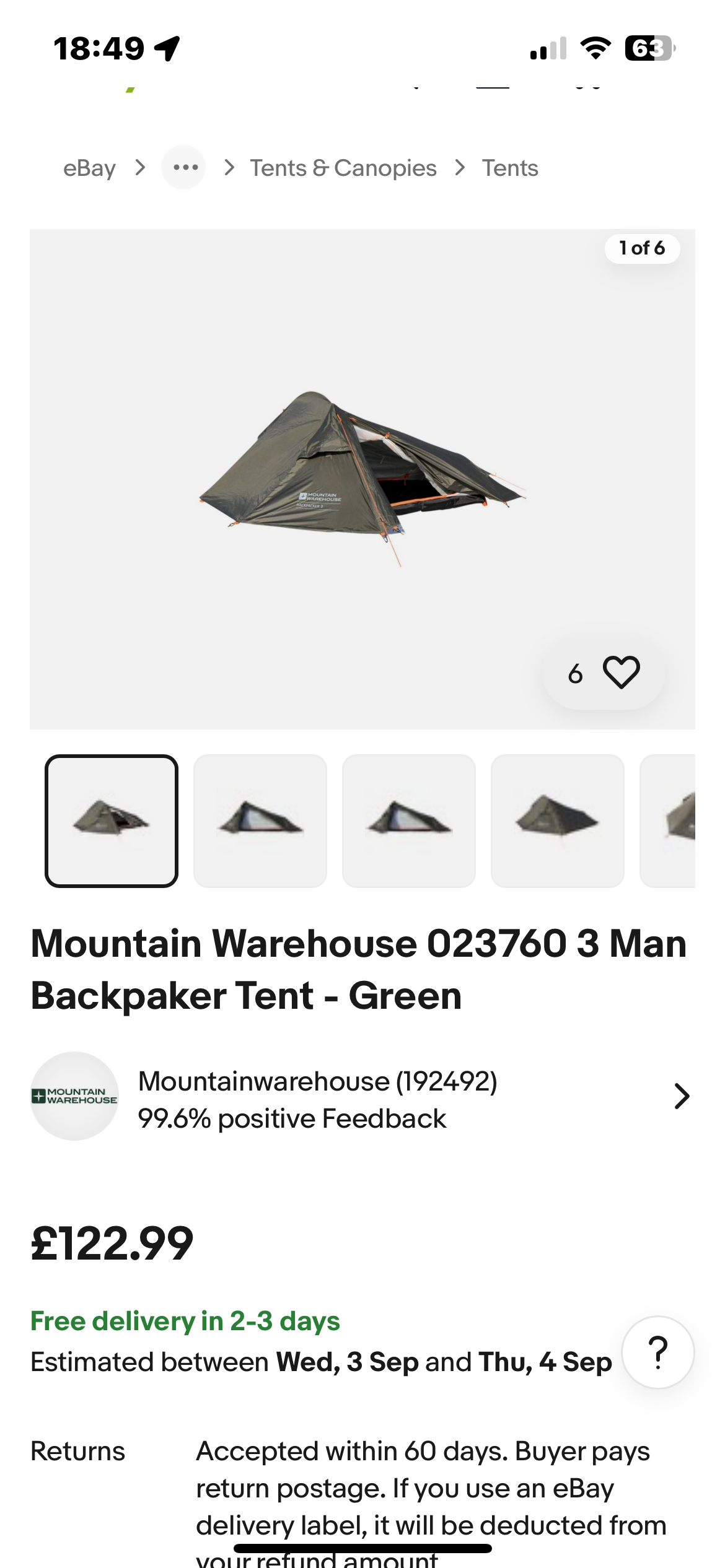Open the help question mark button
Viewport: 725px width, 1568px height.
pyautogui.click(x=657, y=1352)
